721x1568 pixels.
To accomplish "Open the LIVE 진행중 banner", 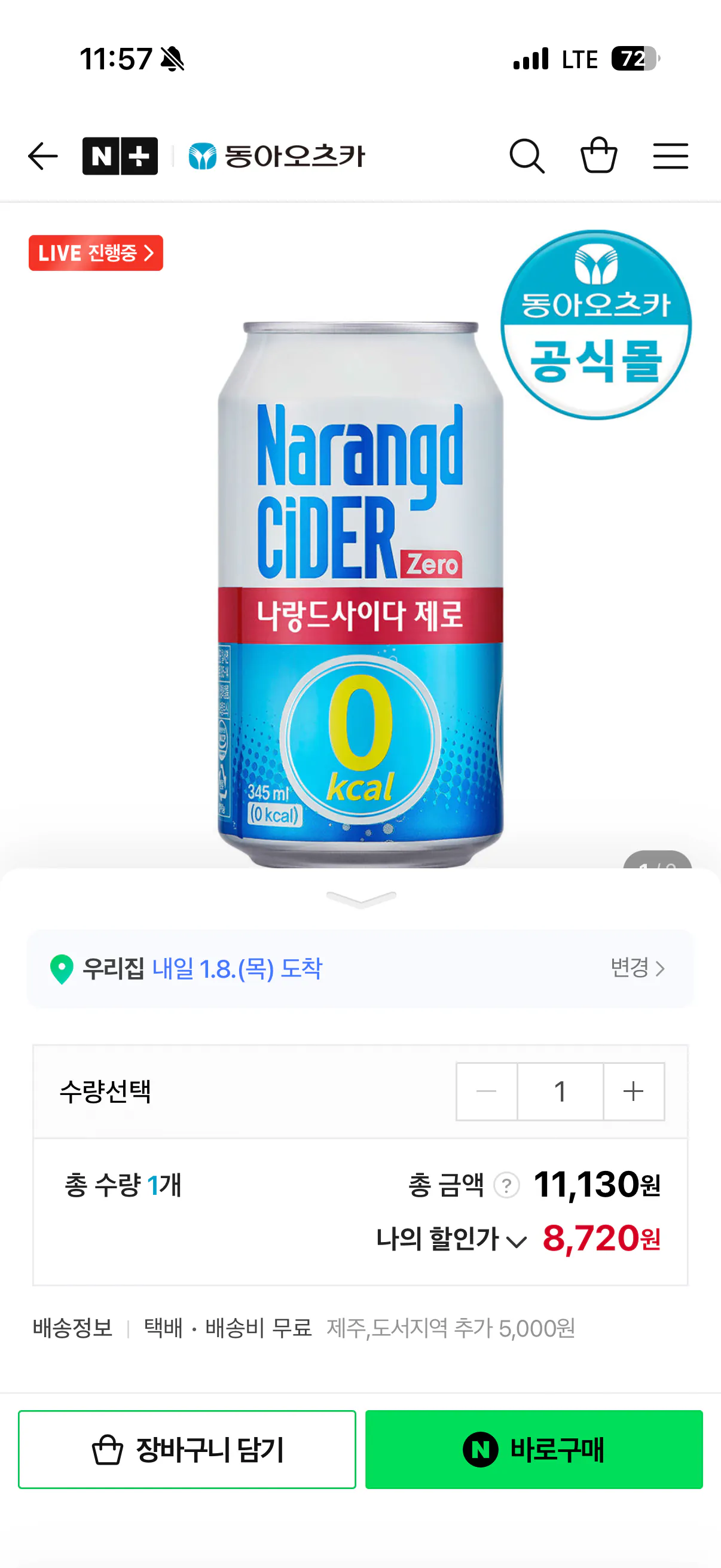I will (x=95, y=252).
